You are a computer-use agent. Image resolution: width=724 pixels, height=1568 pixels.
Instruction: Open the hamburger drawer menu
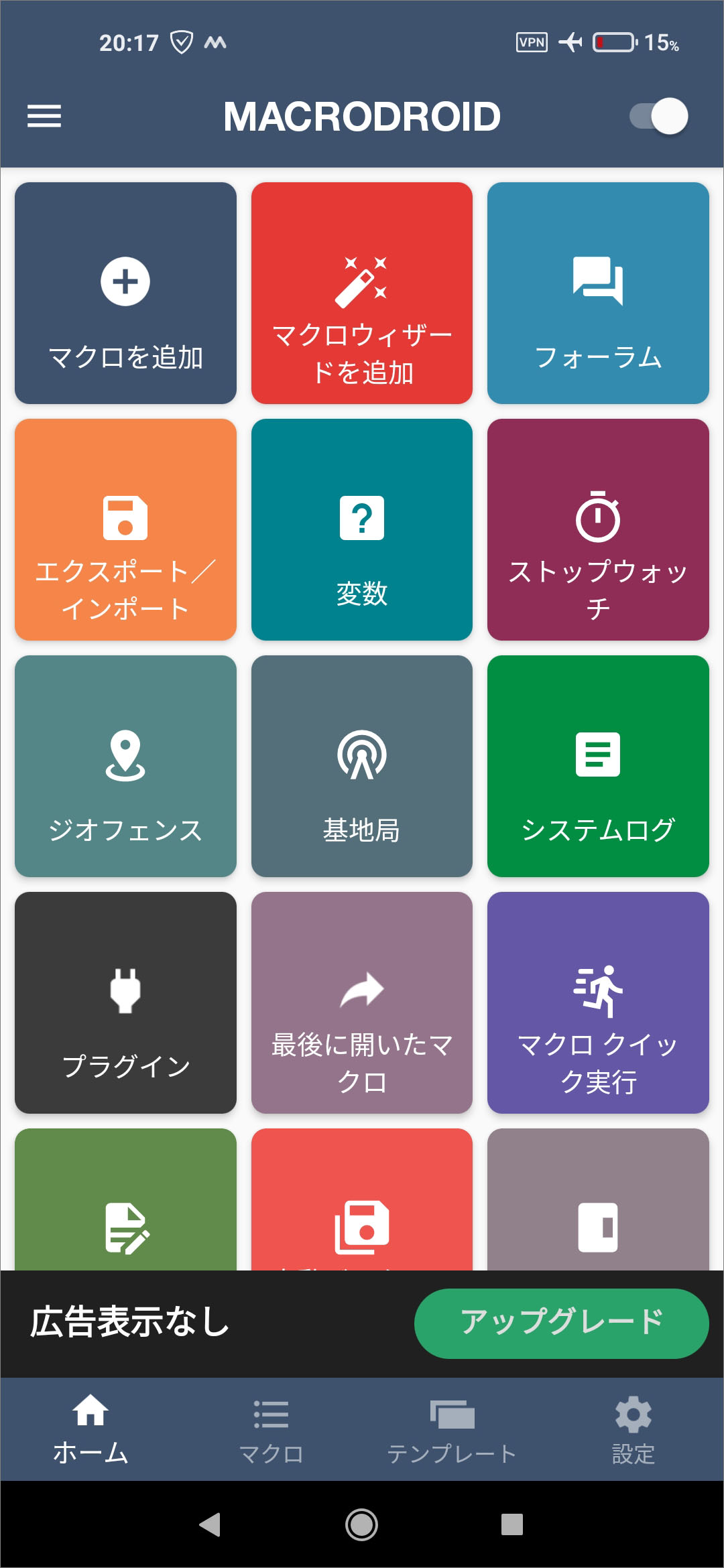point(44,116)
